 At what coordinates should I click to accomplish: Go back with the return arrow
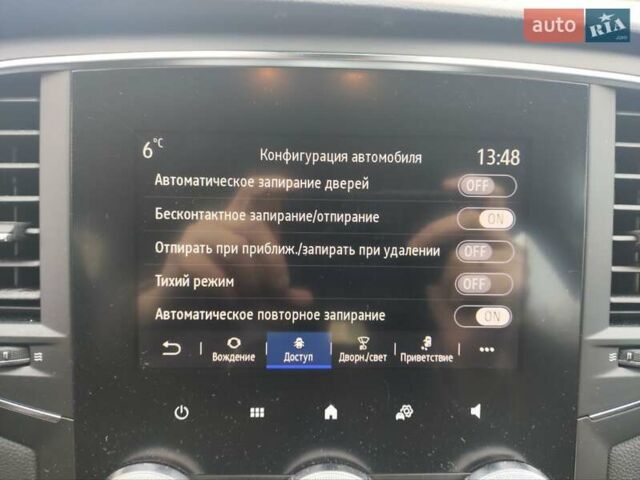point(172,349)
